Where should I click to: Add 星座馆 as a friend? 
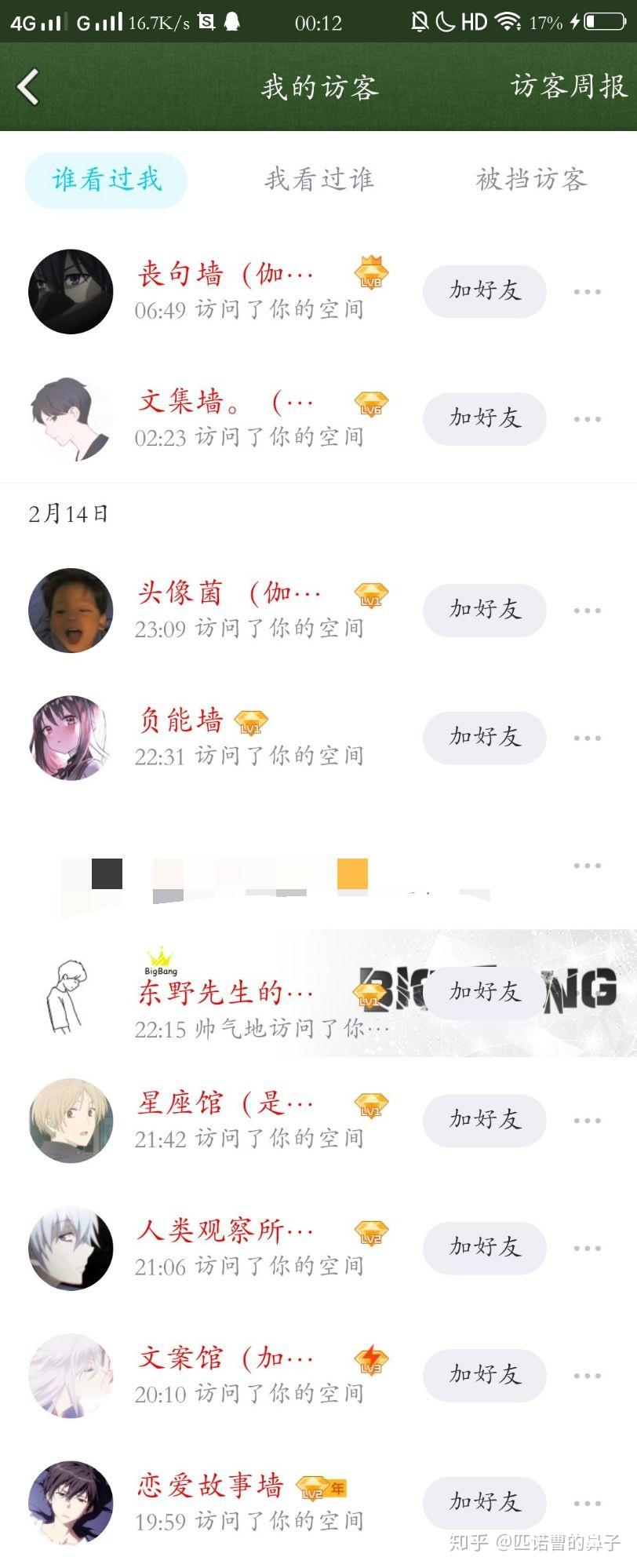484,1120
